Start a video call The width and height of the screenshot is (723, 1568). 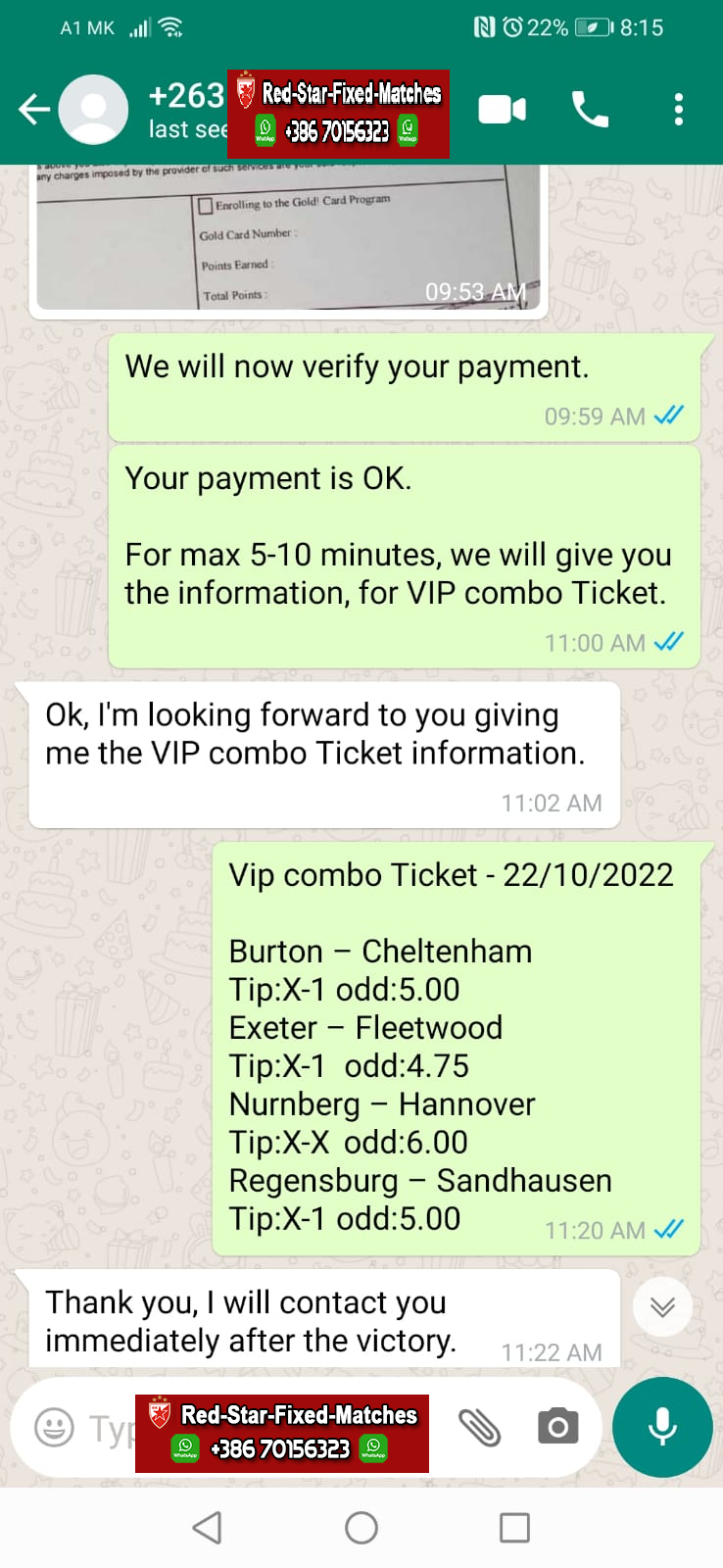502,109
